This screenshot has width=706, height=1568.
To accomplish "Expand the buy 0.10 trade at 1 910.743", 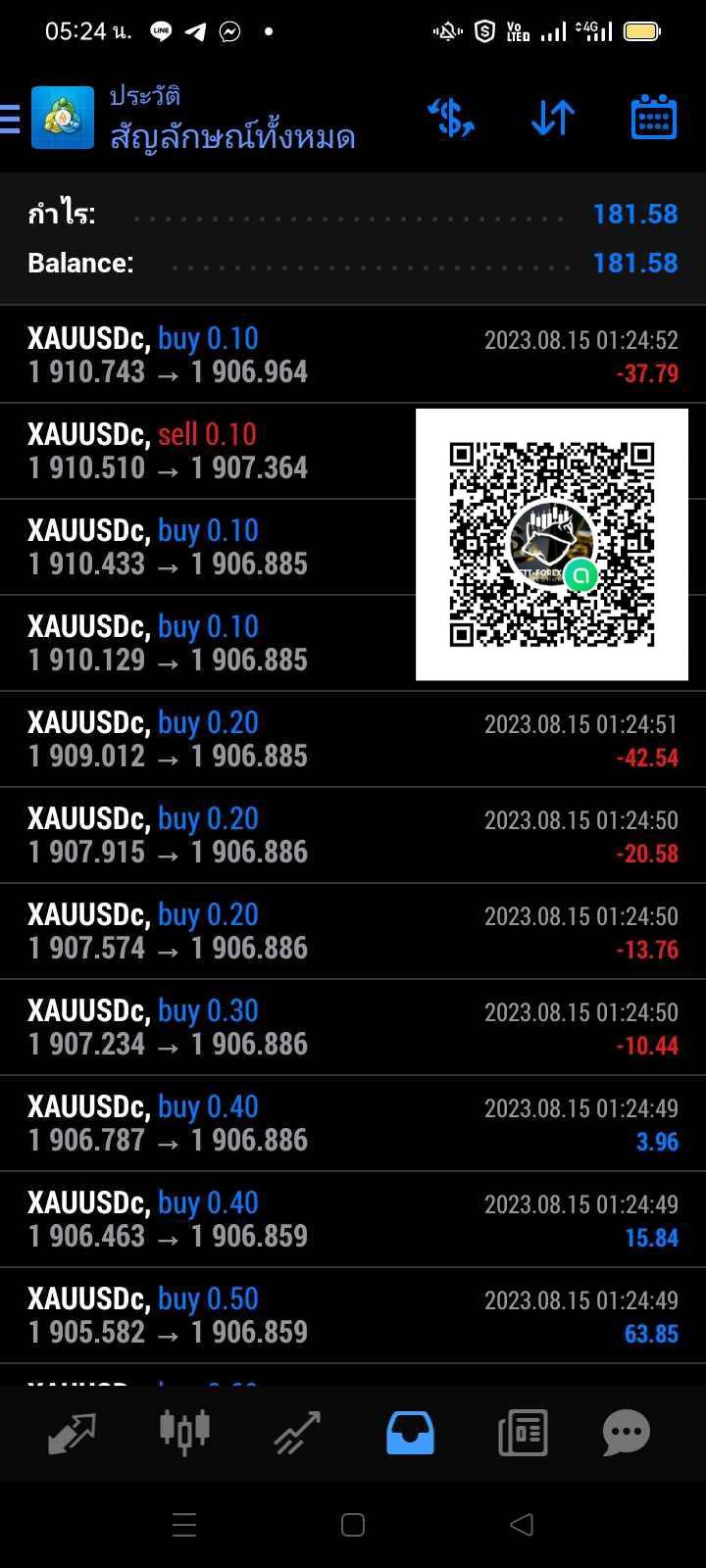I will point(353,355).
